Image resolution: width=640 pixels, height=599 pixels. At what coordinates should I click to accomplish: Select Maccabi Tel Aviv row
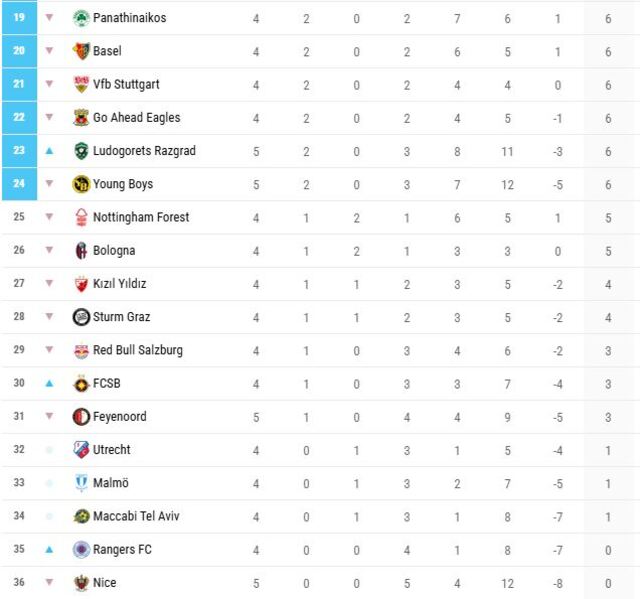point(136,516)
